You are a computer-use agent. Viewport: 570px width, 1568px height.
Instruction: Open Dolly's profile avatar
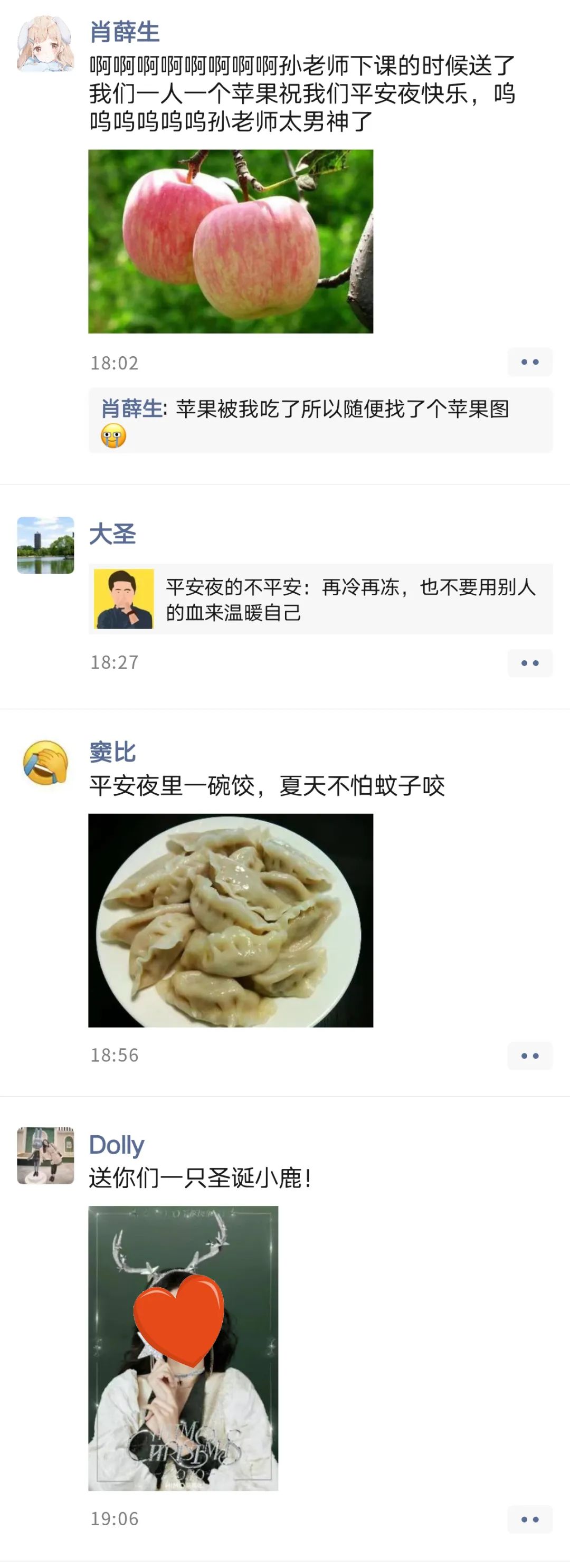[x=45, y=1155]
